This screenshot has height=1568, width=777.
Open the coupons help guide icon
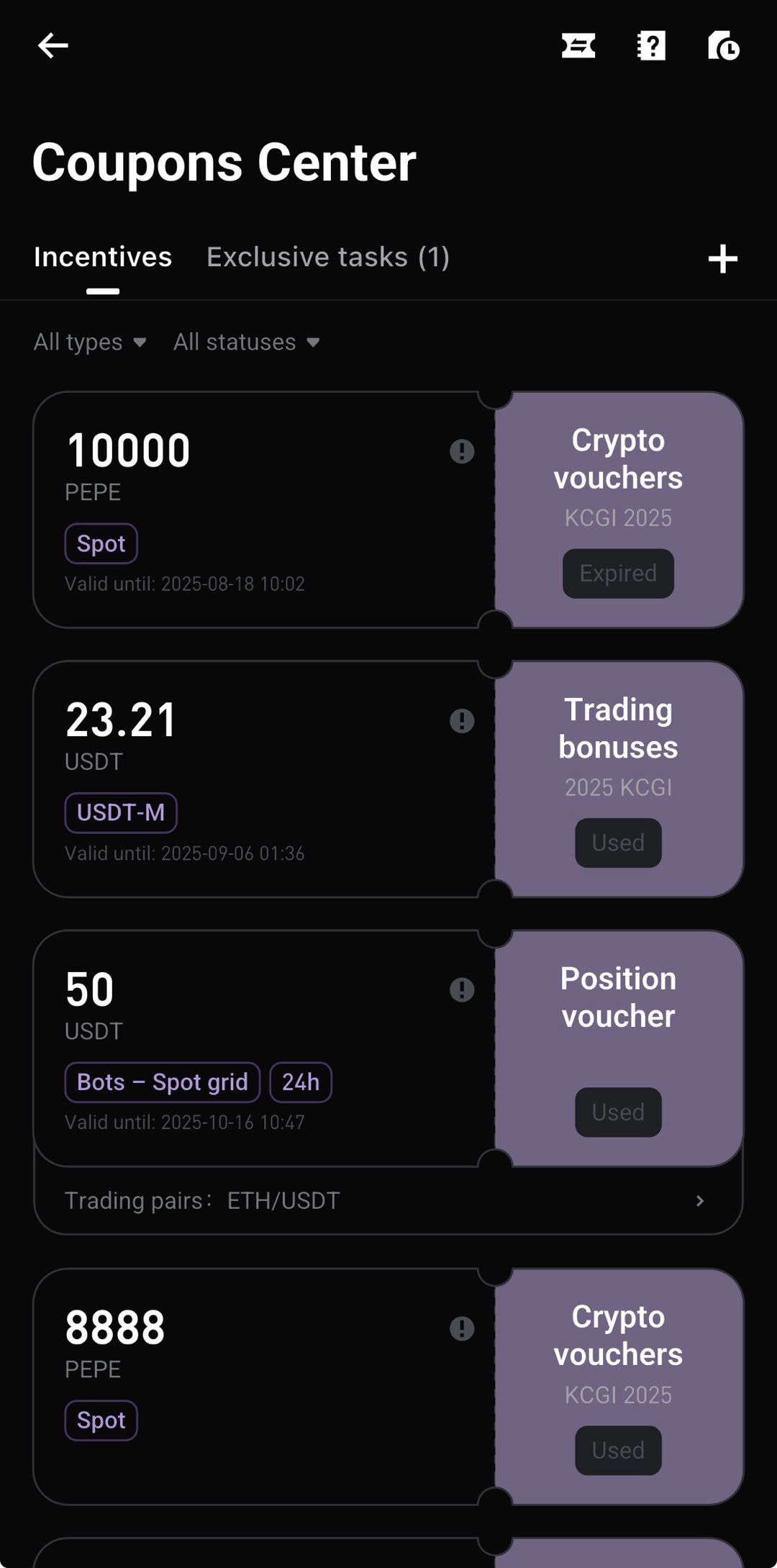pyautogui.click(x=651, y=46)
